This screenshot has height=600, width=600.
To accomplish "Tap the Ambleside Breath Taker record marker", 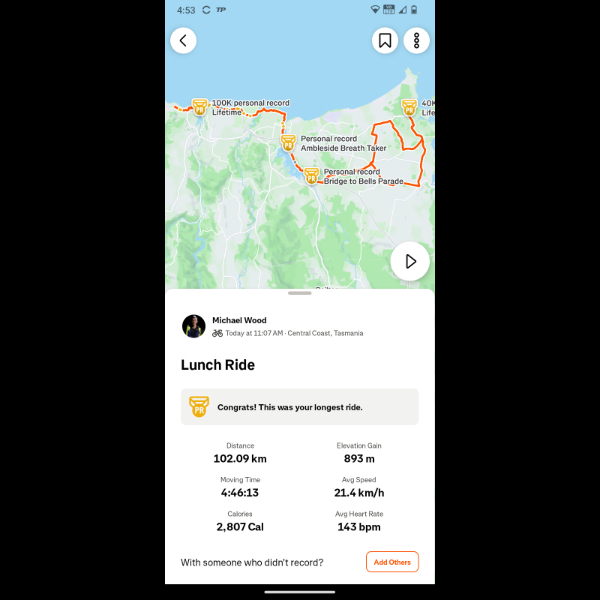I will point(288,144).
